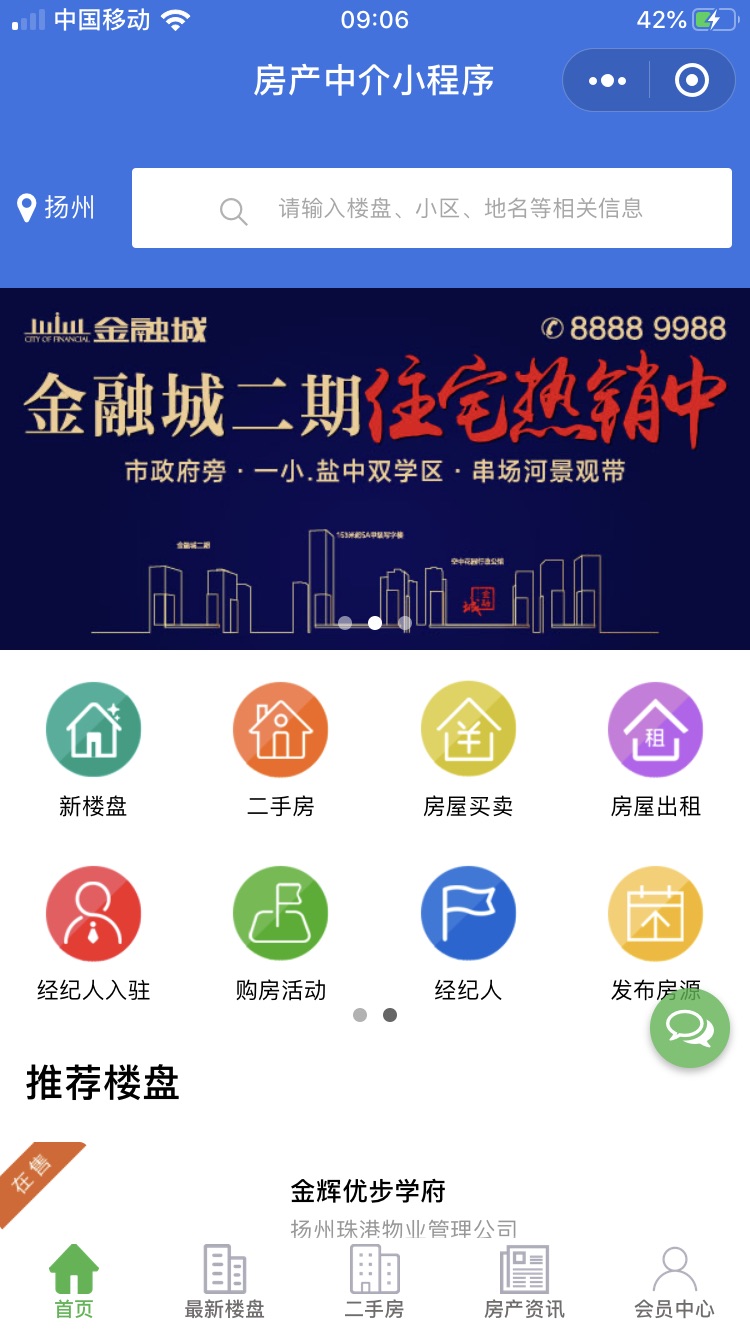Open the 经纪人 agents icon
The height and width of the screenshot is (1334, 750).
468,912
